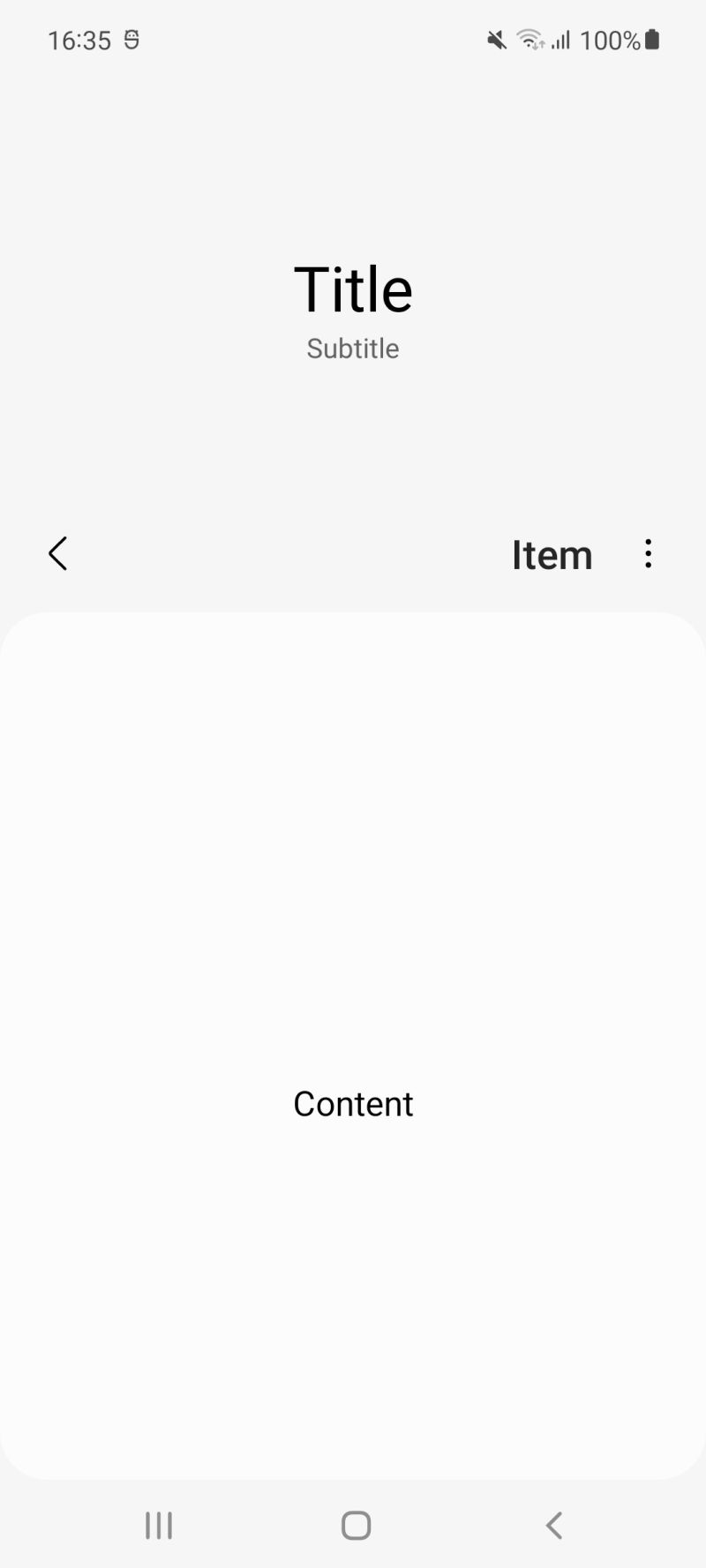Tap the muted sound icon in status bar
The width and height of the screenshot is (706, 1568).
tap(495, 41)
